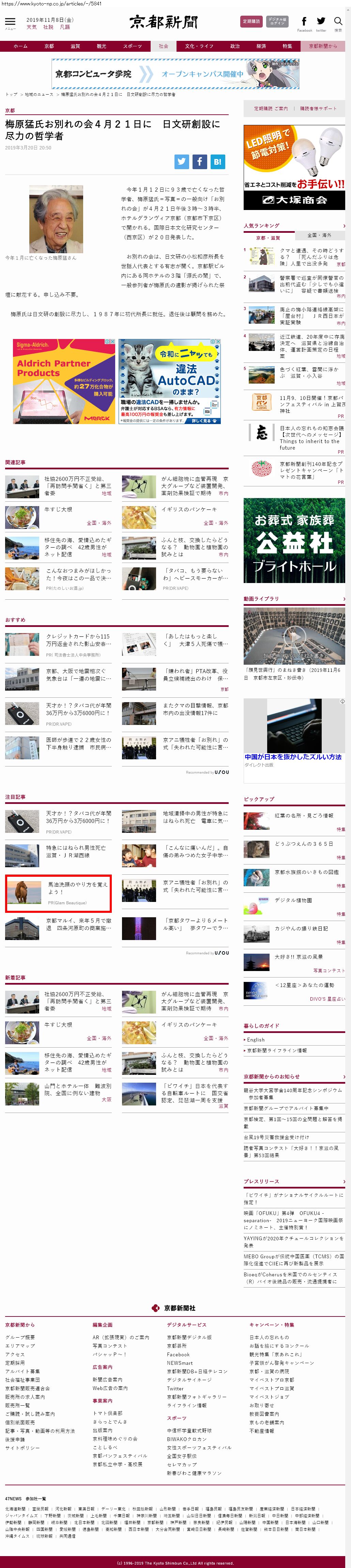
Task: Open 京都コンピュータ学院 open campus banner
Action: point(175,74)
